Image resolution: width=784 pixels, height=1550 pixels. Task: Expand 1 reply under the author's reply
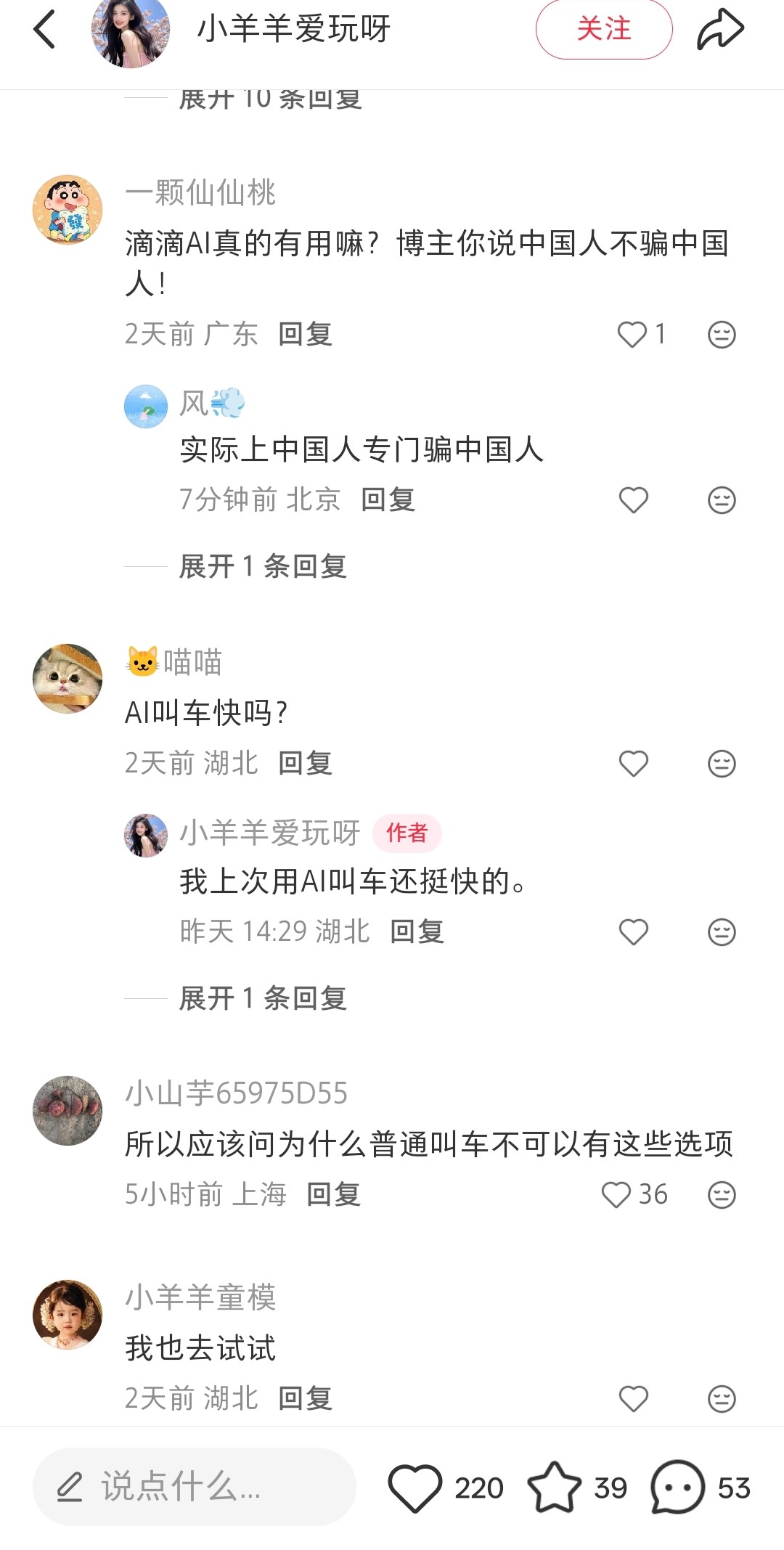coord(263,998)
